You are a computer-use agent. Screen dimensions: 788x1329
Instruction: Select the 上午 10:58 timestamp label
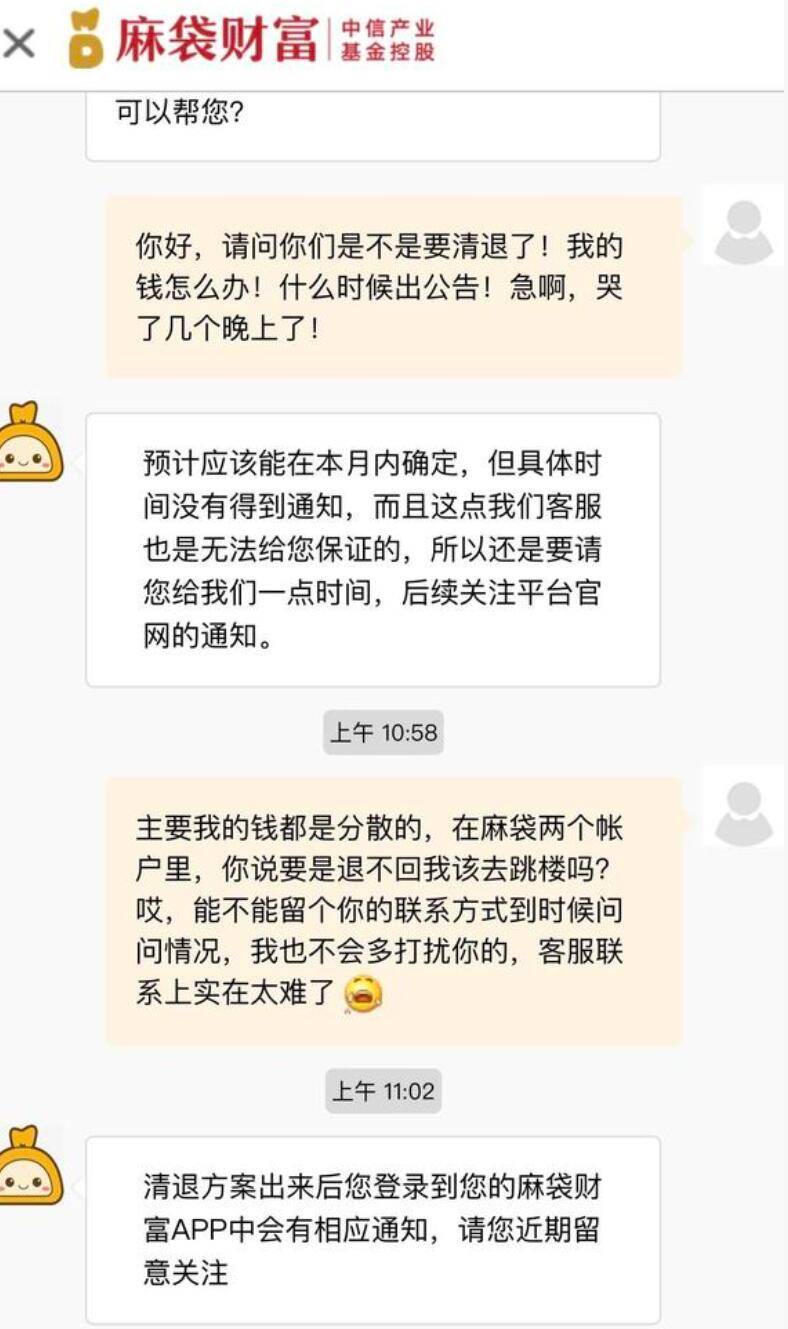click(x=384, y=732)
